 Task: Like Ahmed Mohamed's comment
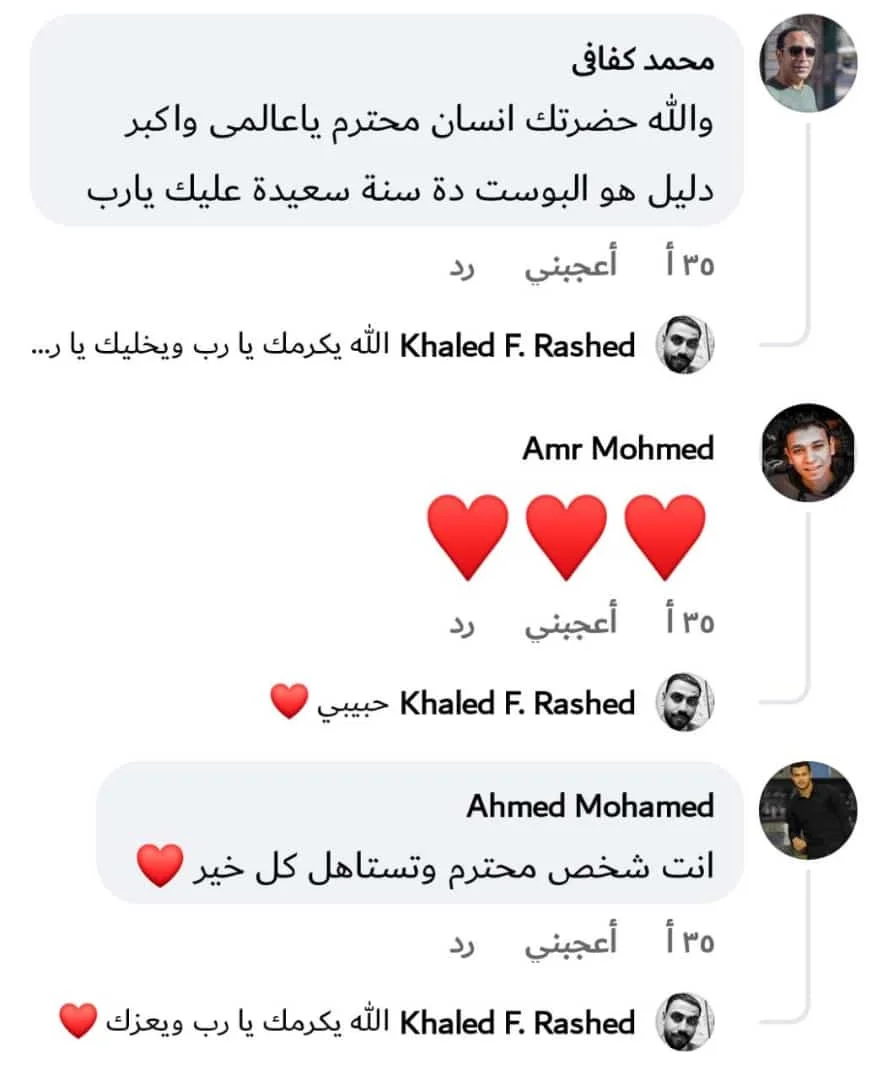572,942
